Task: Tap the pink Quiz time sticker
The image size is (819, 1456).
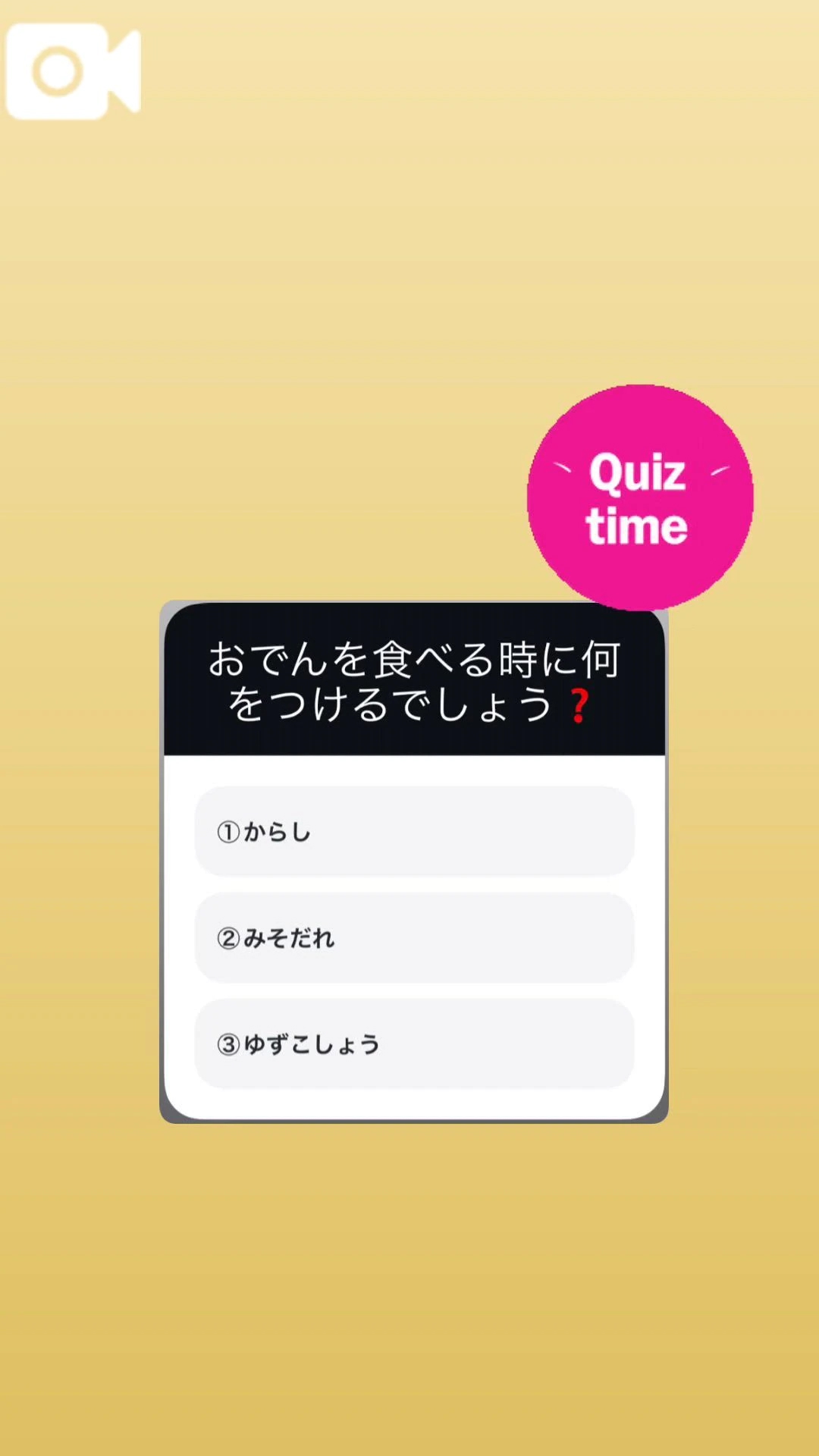Action: (x=641, y=497)
